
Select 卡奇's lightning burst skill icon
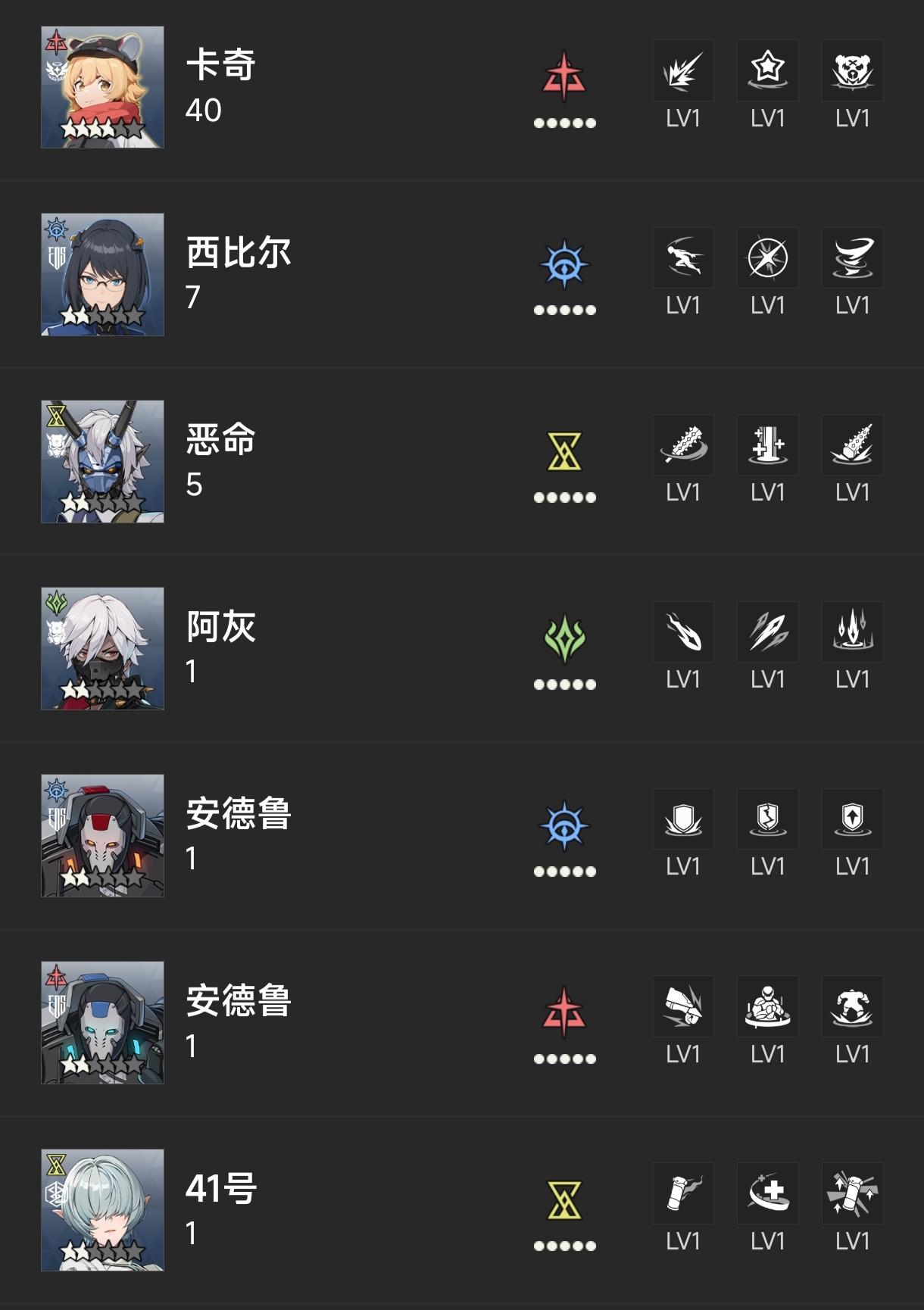pyautogui.click(x=682, y=70)
